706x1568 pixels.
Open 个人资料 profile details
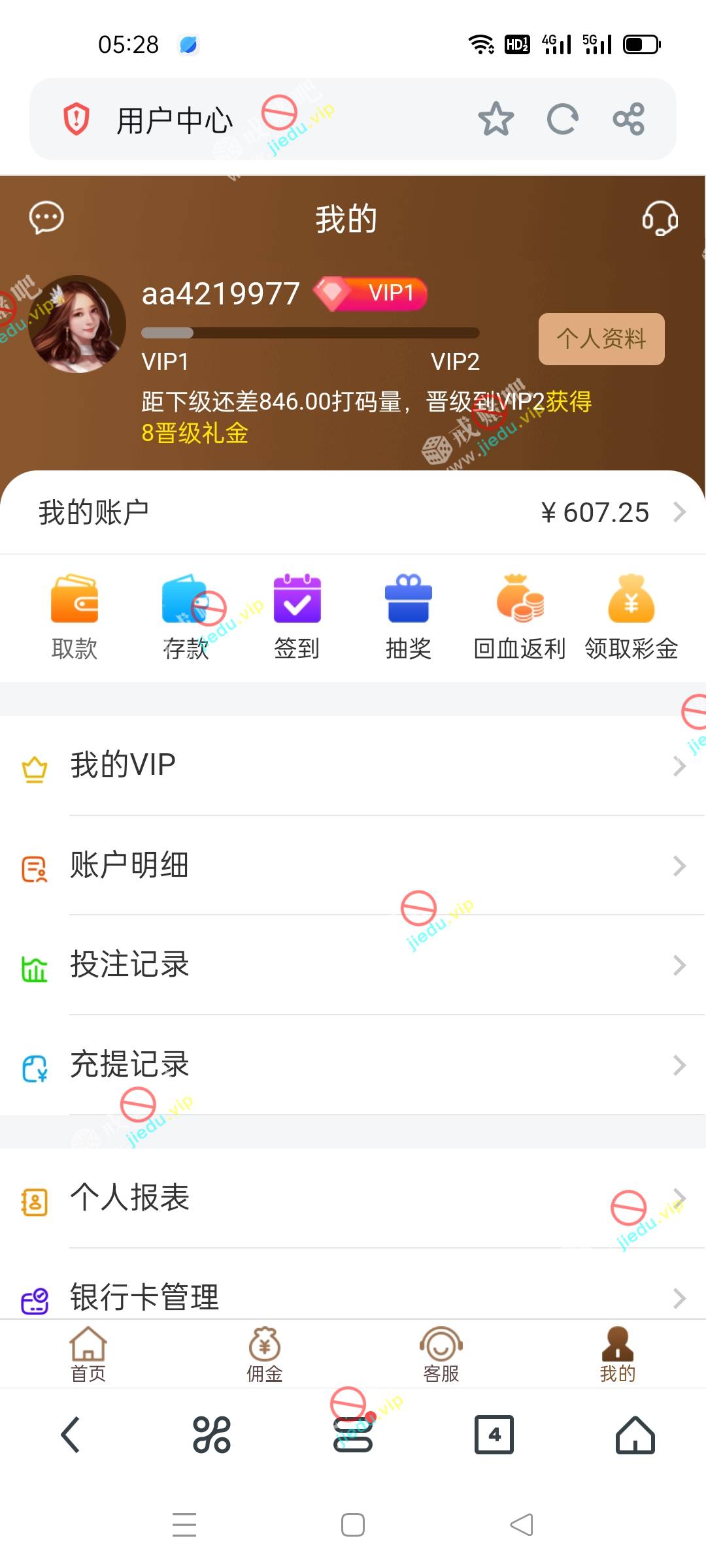[x=601, y=338]
